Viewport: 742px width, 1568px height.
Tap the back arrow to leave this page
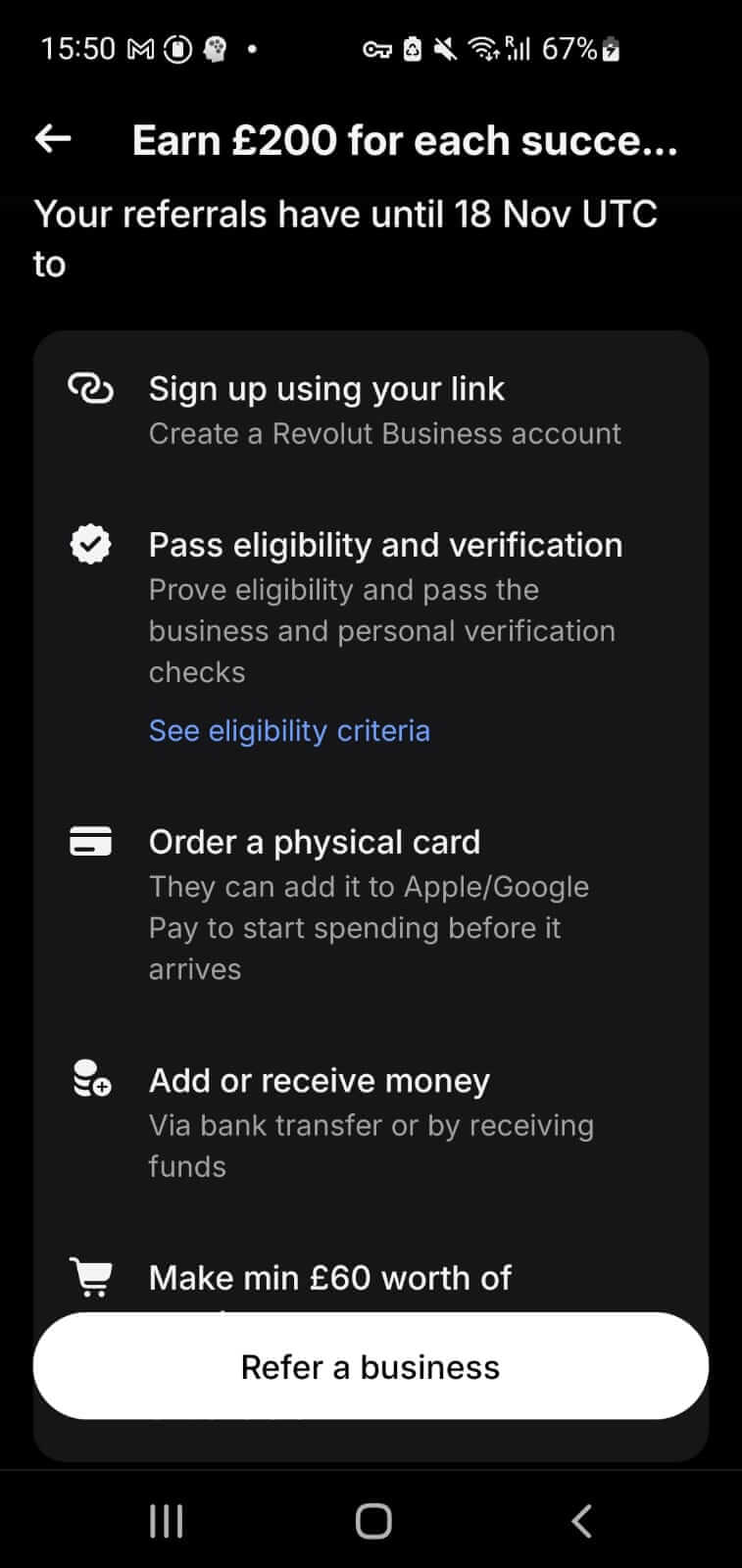pyautogui.click(x=51, y=139)
